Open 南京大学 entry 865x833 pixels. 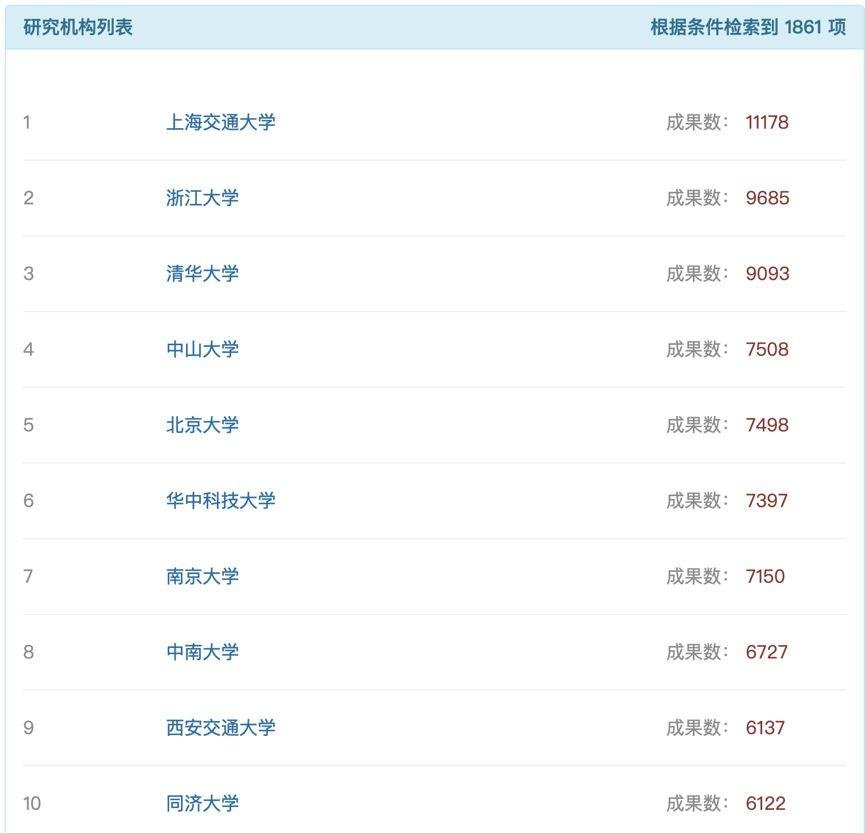[x=202, y=576]
